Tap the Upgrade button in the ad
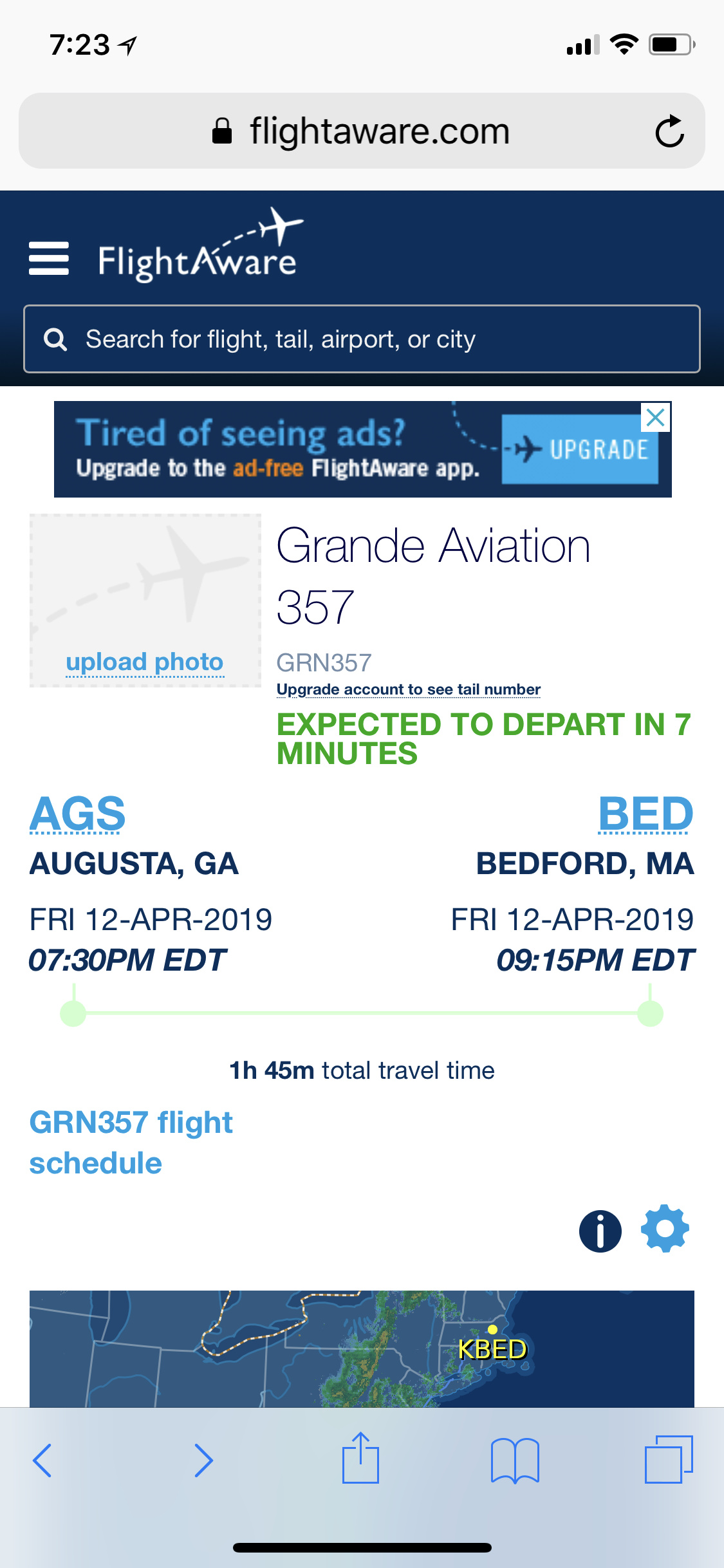The width and height of the screenshot is (724, 1568). click(580, 449)
